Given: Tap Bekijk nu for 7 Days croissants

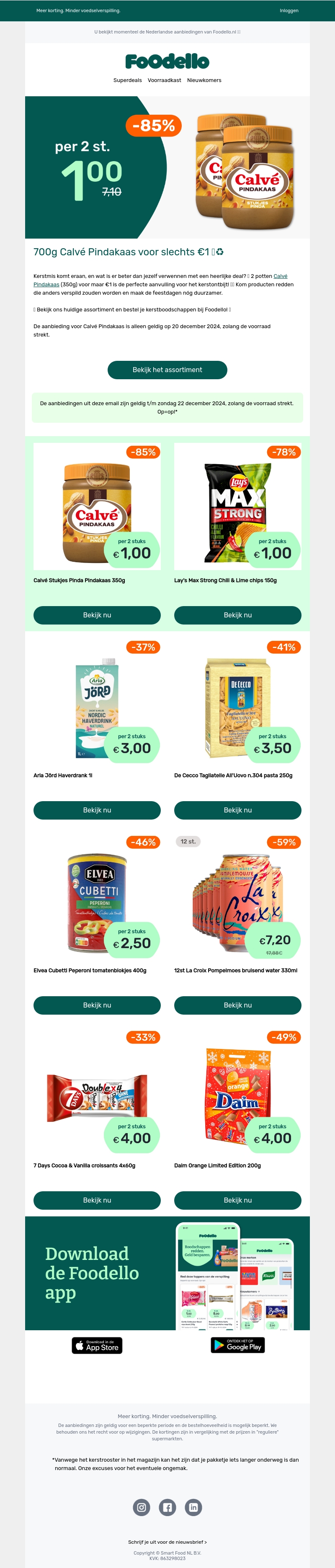Looking at the screenshot, I should [x=97, y=1200].
